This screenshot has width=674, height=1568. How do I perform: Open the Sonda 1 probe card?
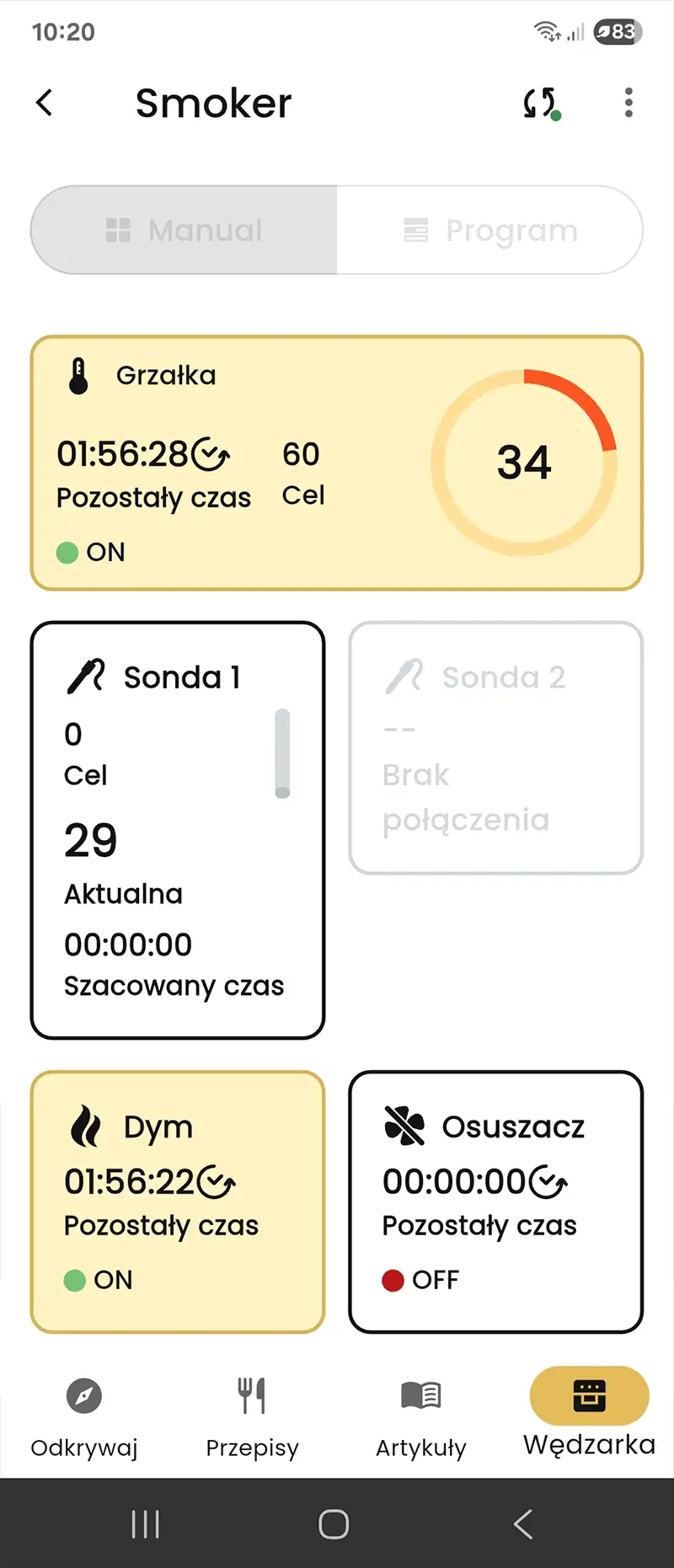pos(178,830)
